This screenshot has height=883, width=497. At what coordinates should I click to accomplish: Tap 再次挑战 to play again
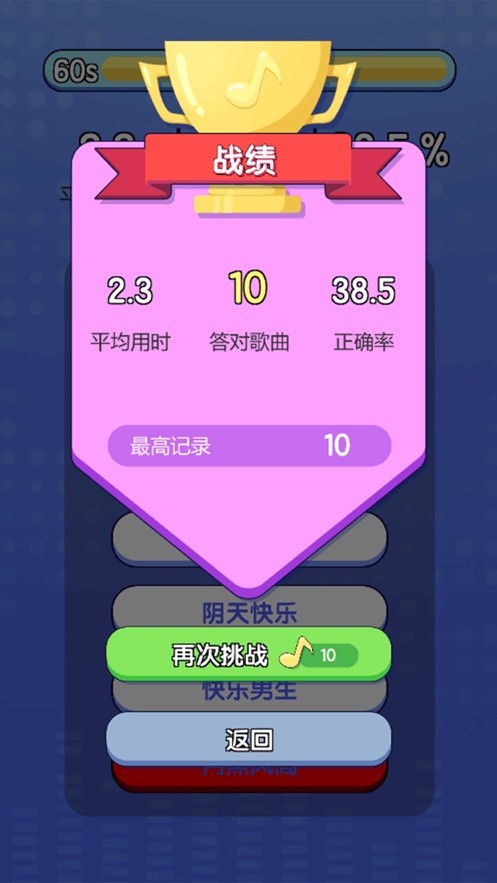pos(249,655)
